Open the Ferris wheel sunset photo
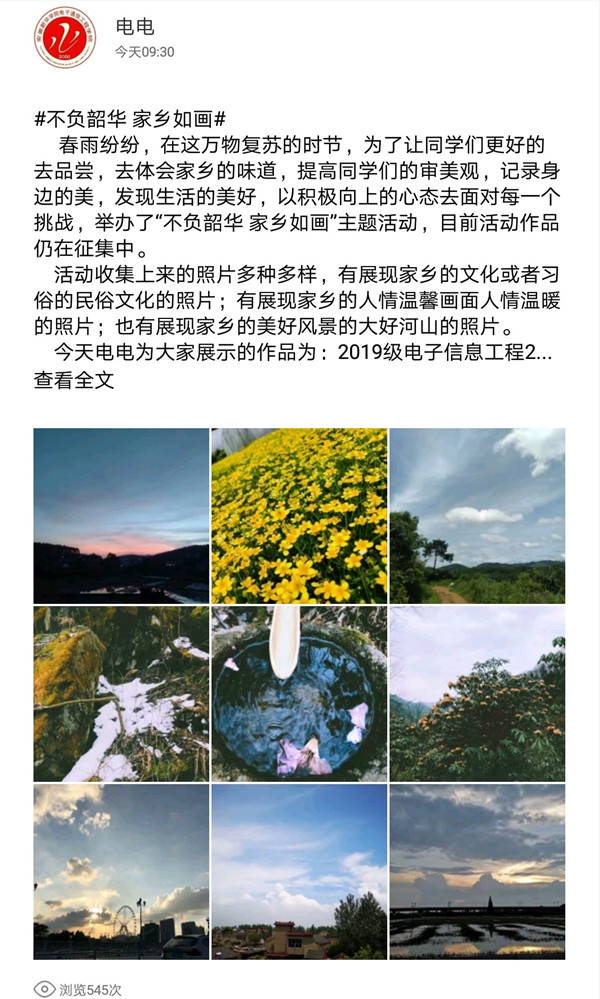Screen dimensions: 600x999 [121, 871]
